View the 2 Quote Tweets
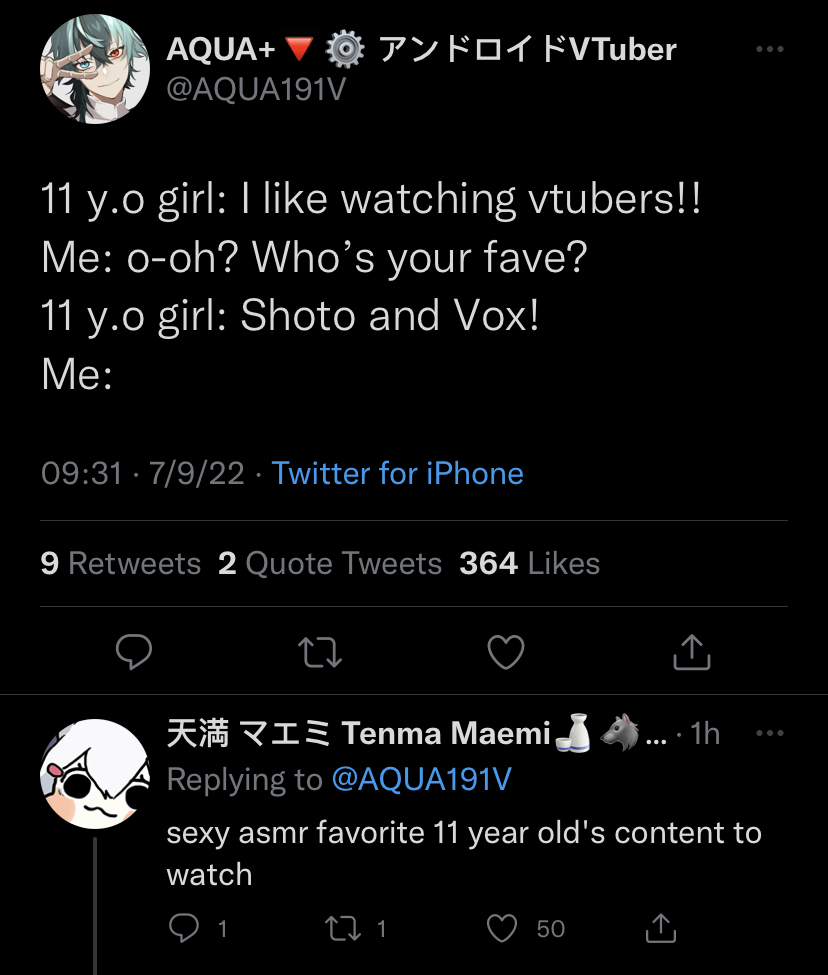Viewport: 828px width, 975px height. click(330, 564)
